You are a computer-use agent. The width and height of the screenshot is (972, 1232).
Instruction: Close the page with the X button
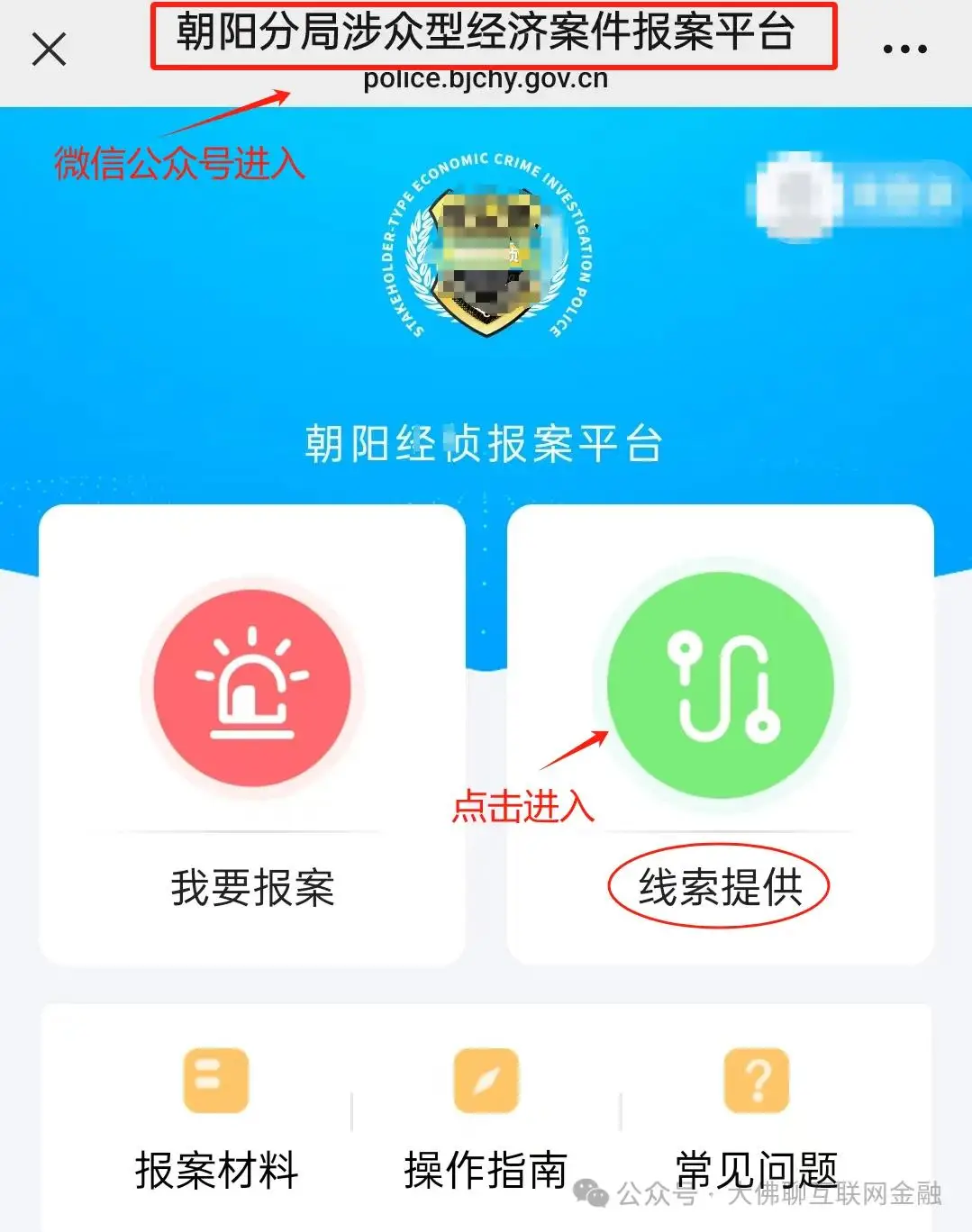coord(50,50)
